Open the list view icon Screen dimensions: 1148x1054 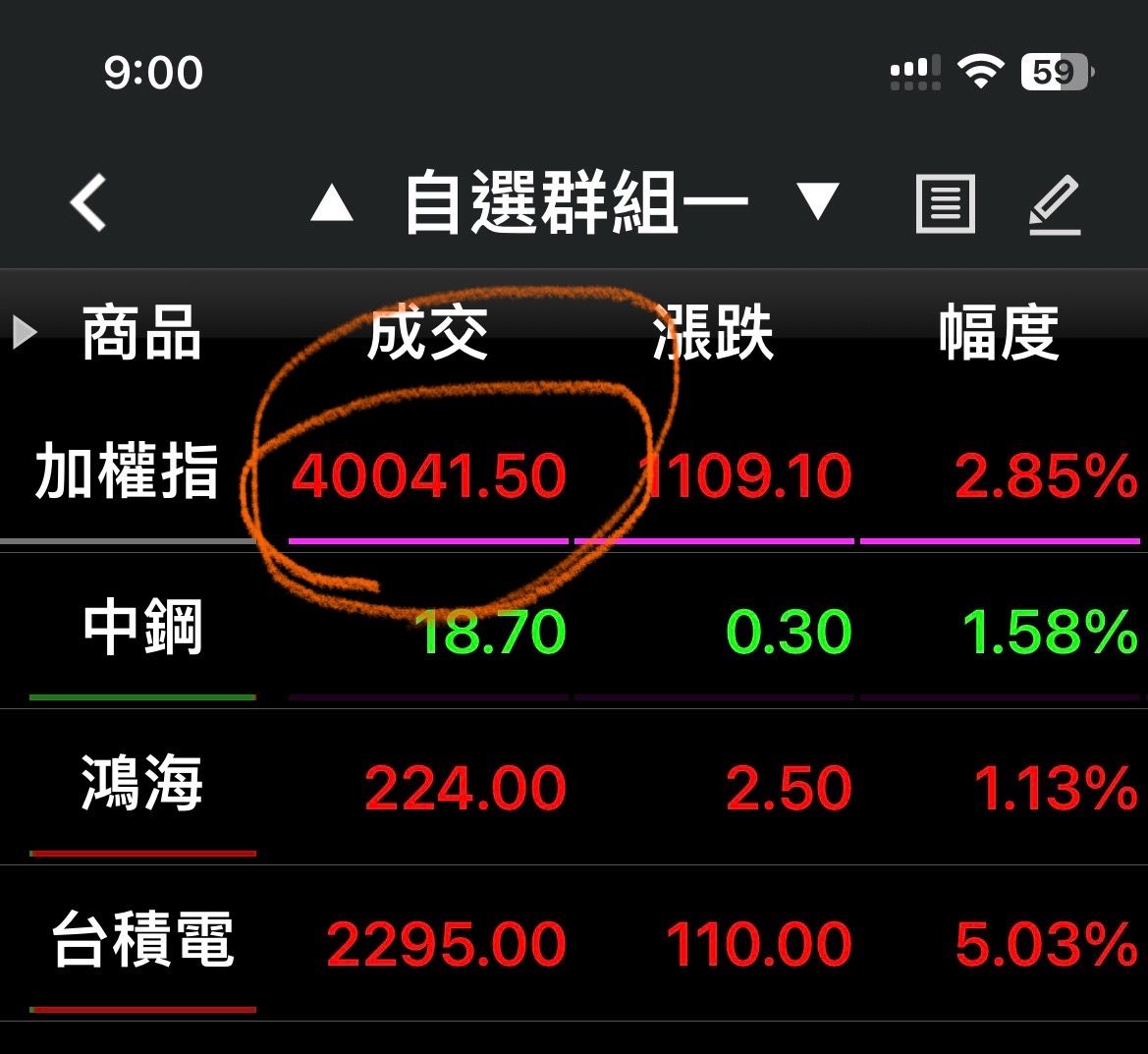(945, 204)
